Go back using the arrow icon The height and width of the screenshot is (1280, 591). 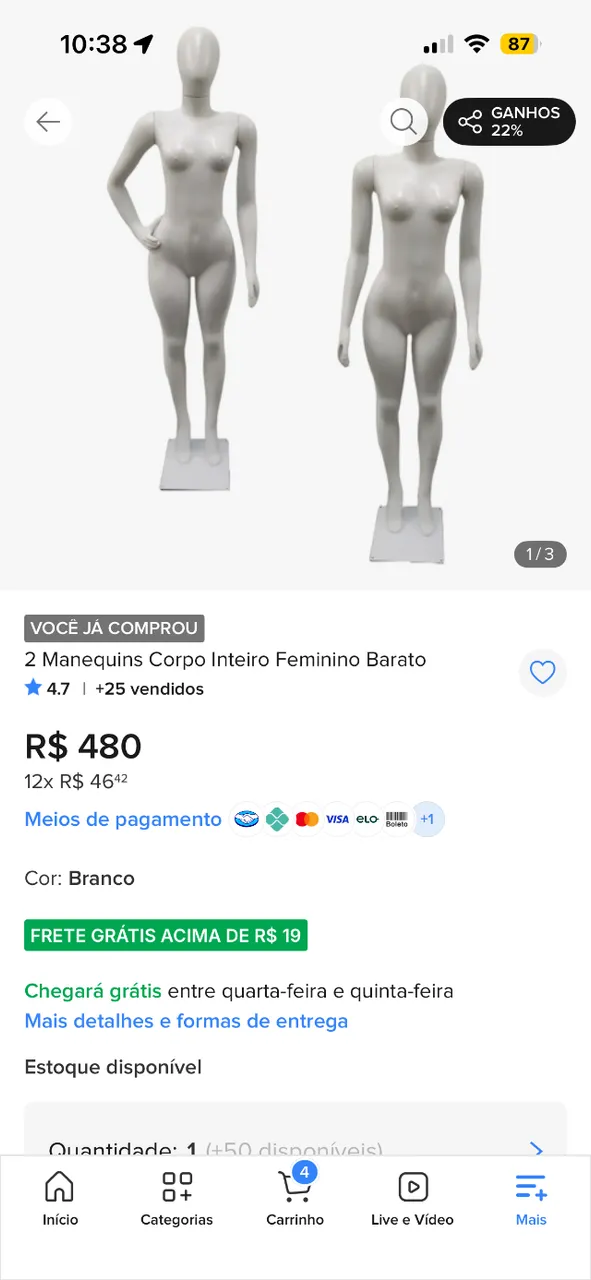click(x=48, y=122)
